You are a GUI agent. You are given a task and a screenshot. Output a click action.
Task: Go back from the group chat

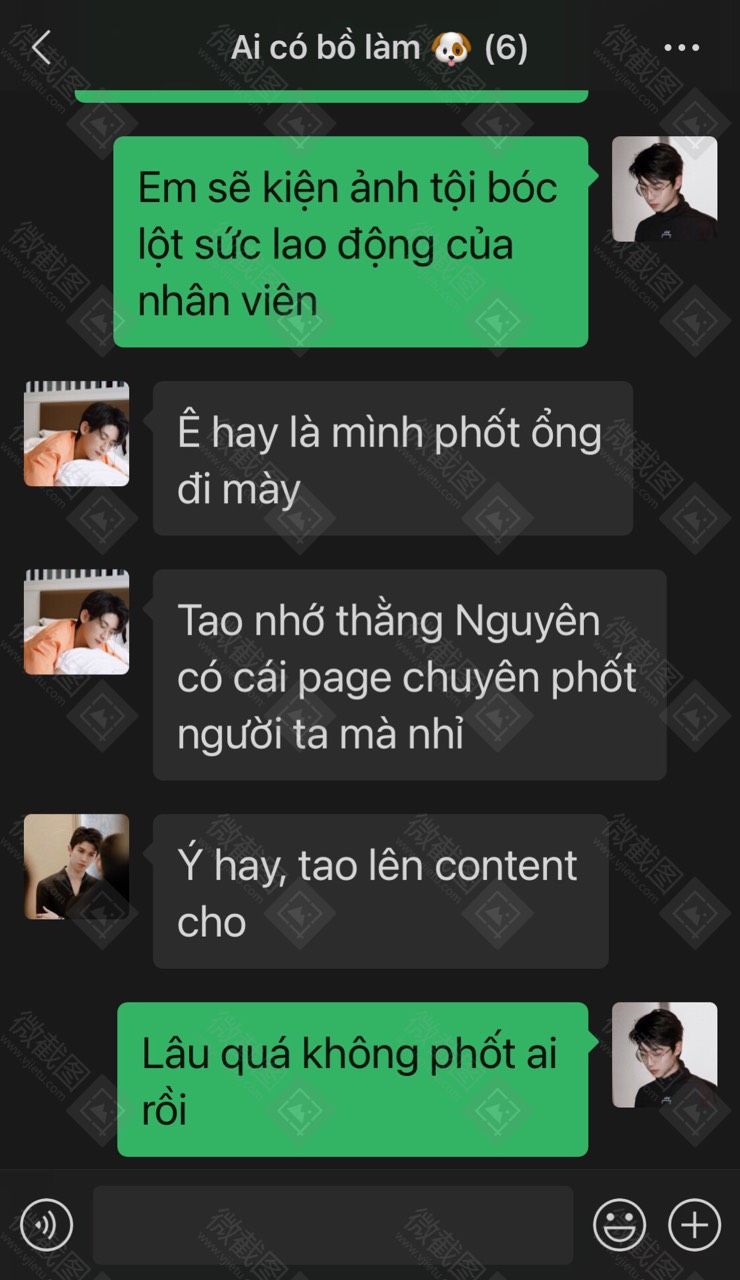[x=41, y=47]
